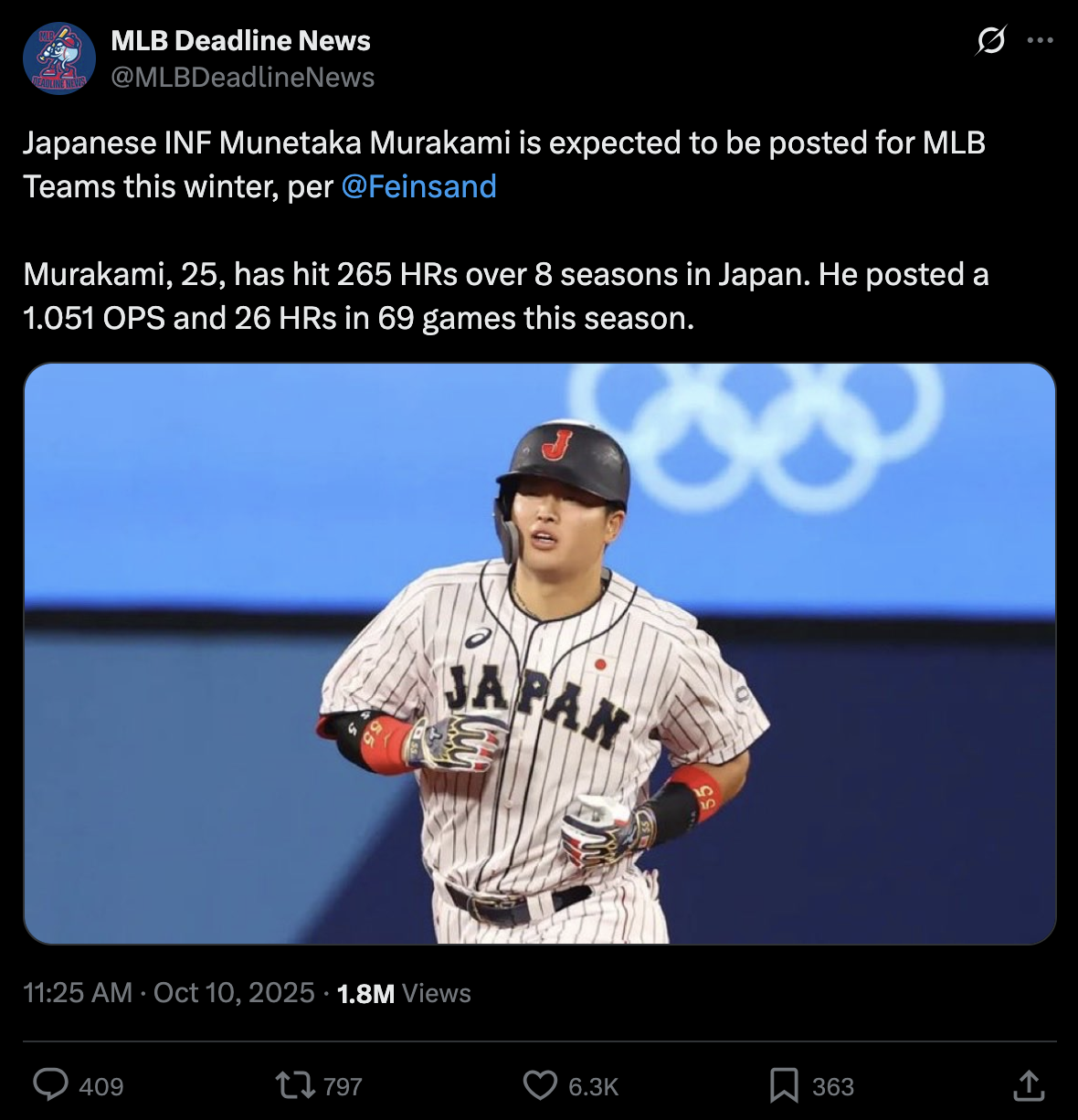Like the MLB Deadline News post

point(540,1085)
